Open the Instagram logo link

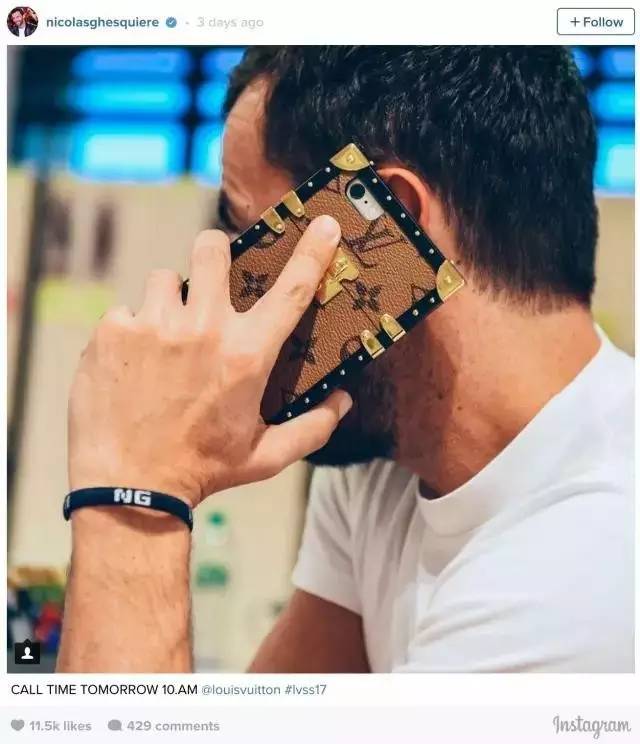(x=592, y=726)
